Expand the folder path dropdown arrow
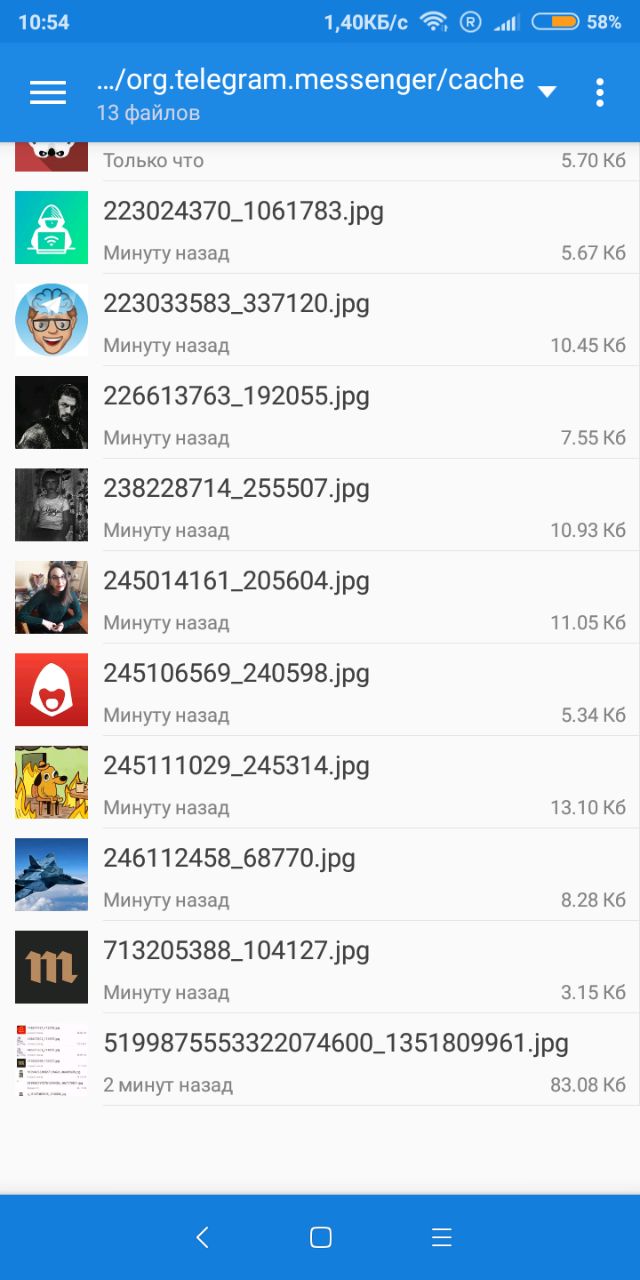Screen dimensions: 640x1280 point(546,92)
